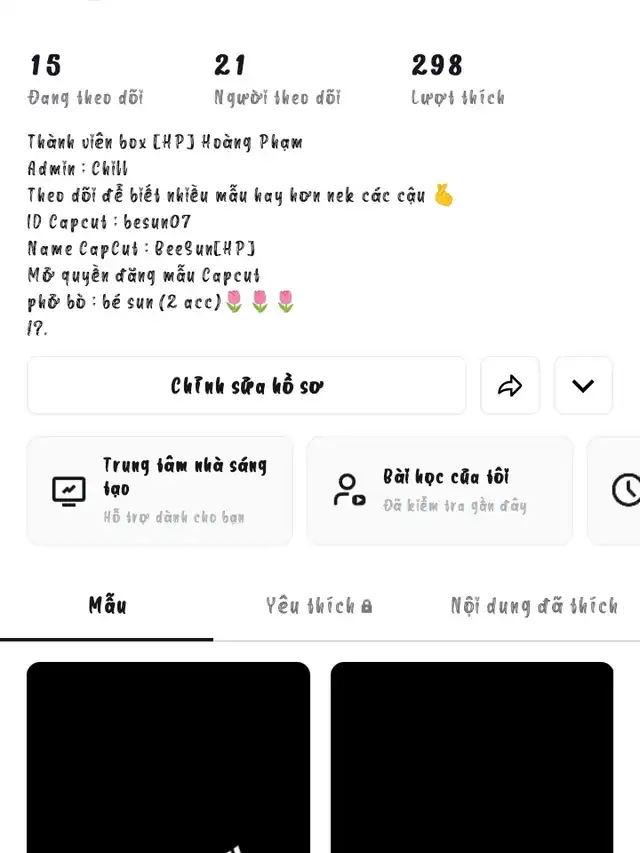Open the partially visible clock card
Image resolution: width=640 pixels, height=853 pixels.
614,491
